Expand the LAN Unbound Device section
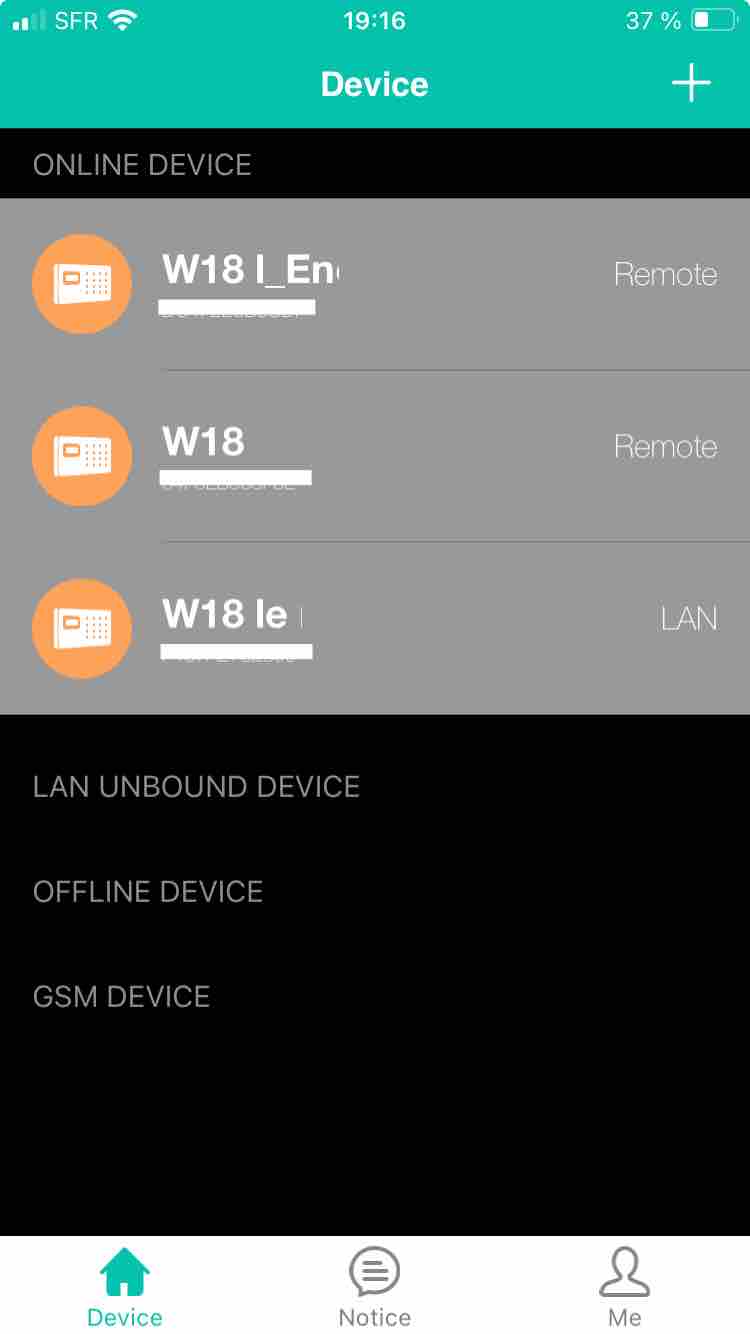This screenshot has height=1334, width=750. point(375,786)
